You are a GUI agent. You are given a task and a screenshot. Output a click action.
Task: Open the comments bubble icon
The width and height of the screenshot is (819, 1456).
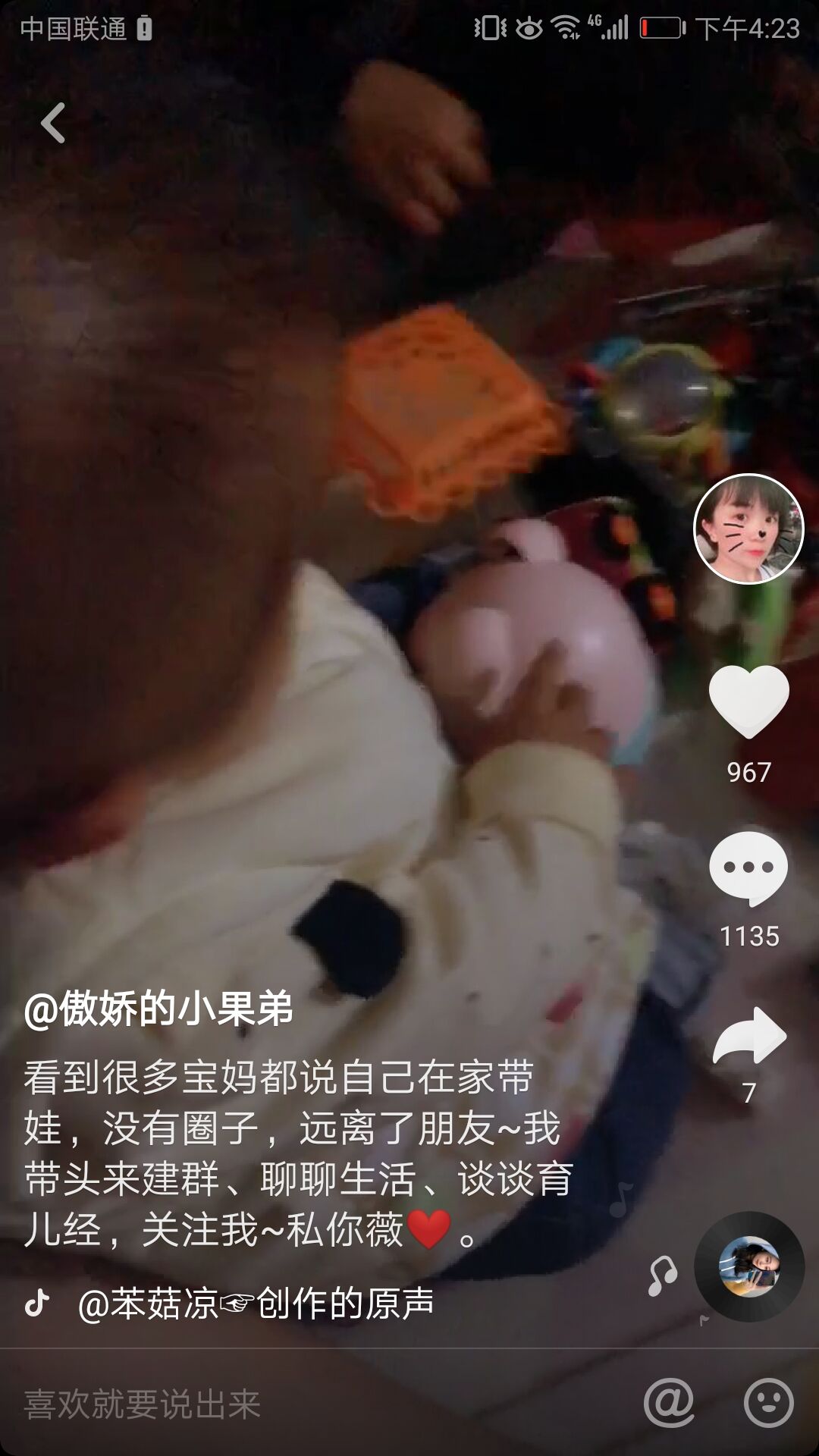748,868
